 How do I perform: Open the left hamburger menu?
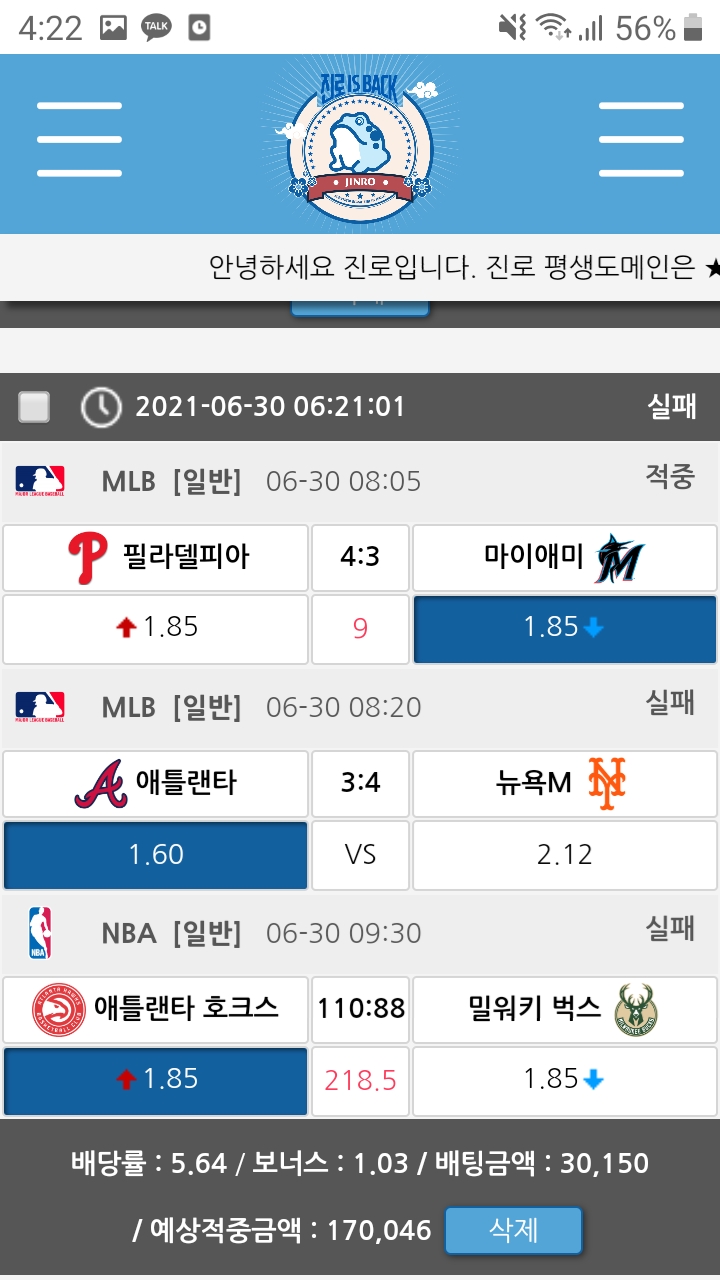click(79, 139)
